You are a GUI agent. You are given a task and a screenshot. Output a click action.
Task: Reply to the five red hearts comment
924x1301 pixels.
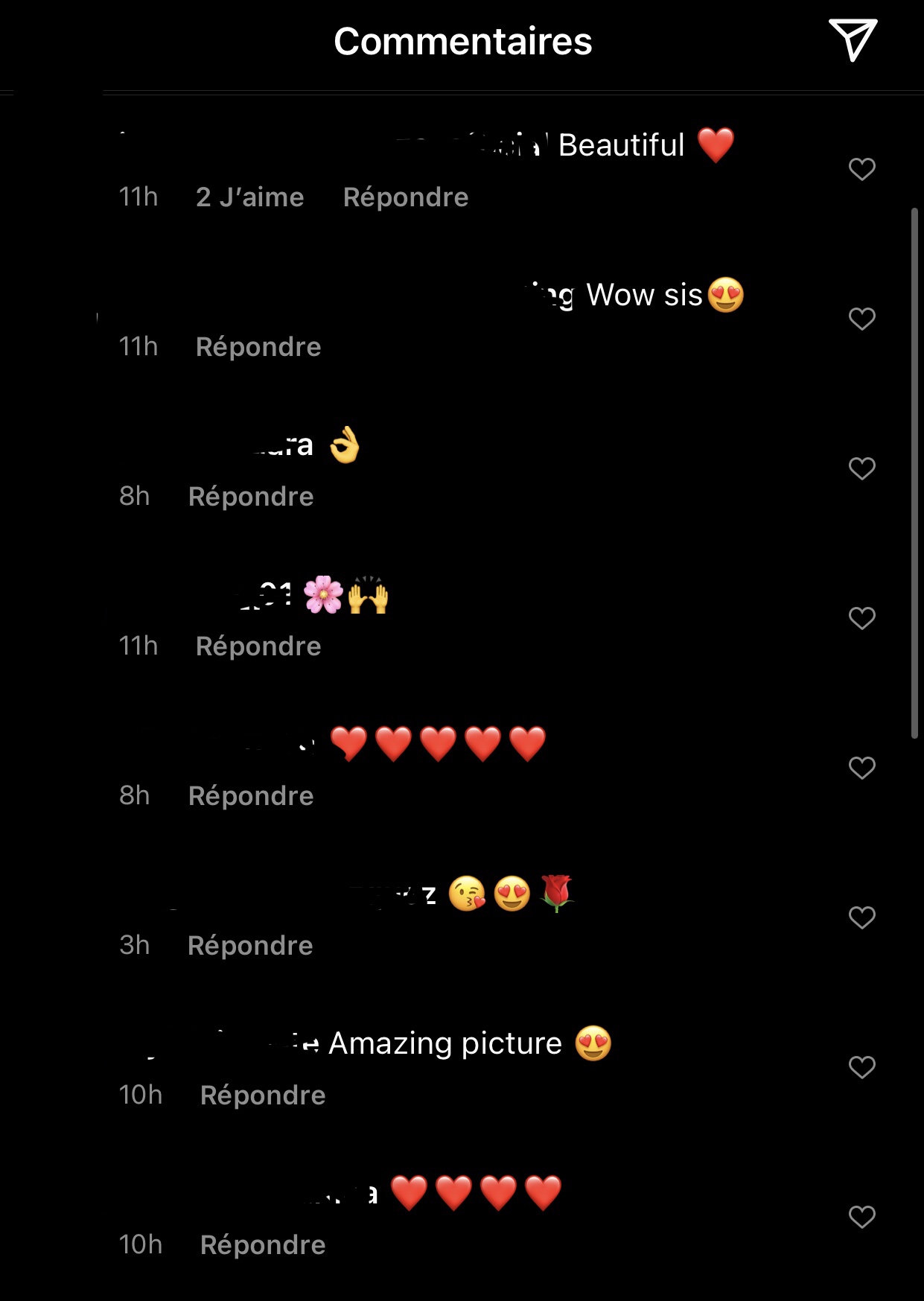[x=251, y=796]
